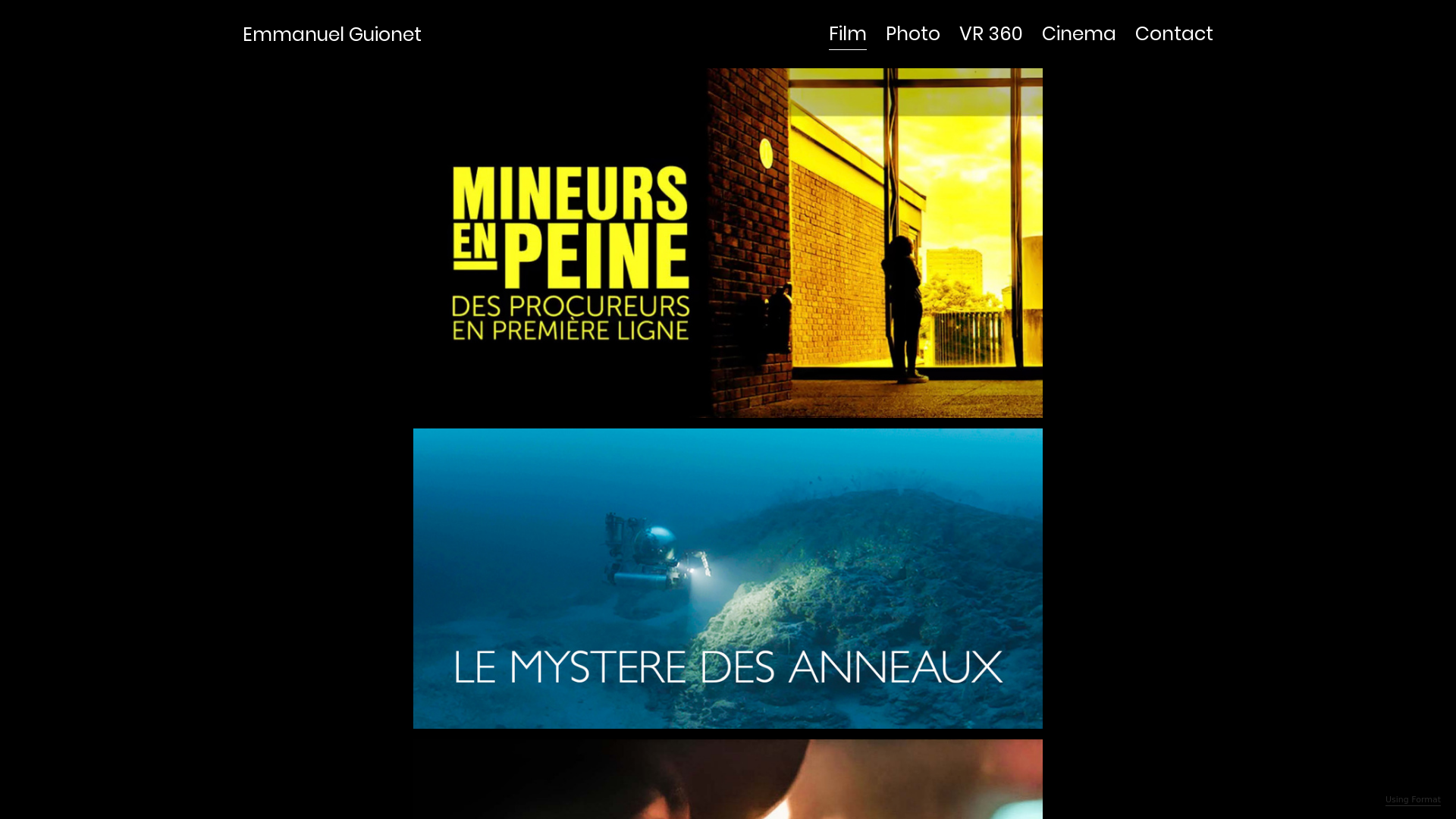This screenshot has width=1456, height=819.
Task: Open the Mineurs en Peine film tile
Action: pos(727,243)
